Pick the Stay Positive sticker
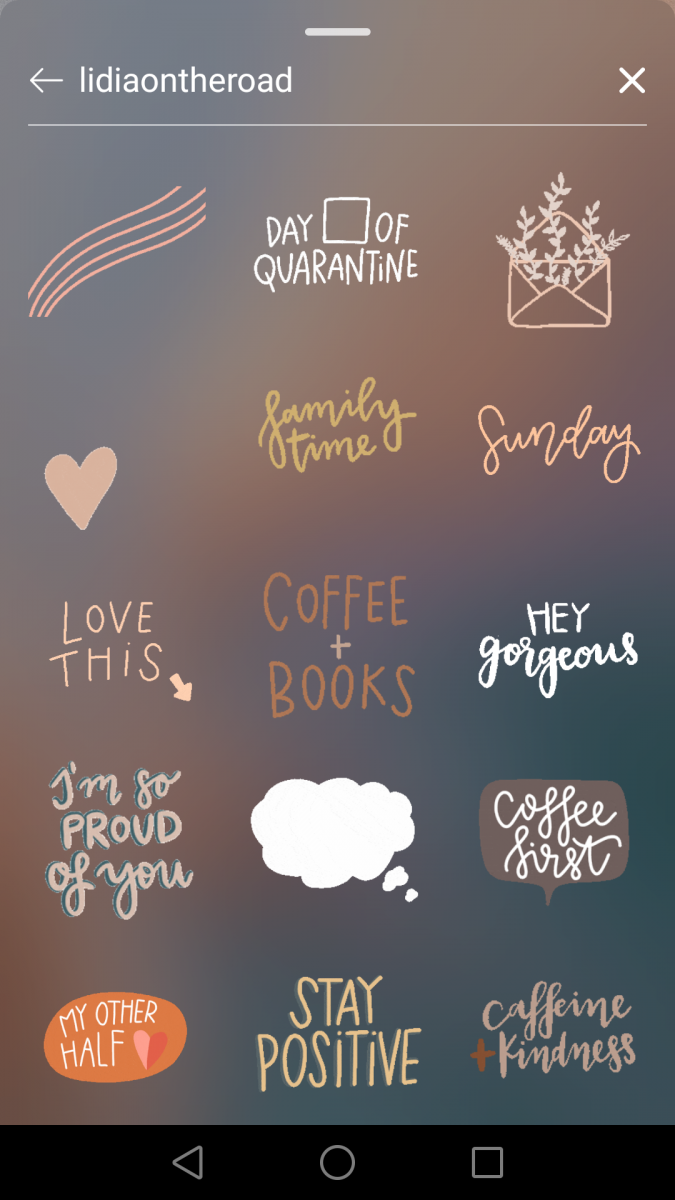Image resolution: width=675 pixels, height=1200 pixels. (337, 1035)
